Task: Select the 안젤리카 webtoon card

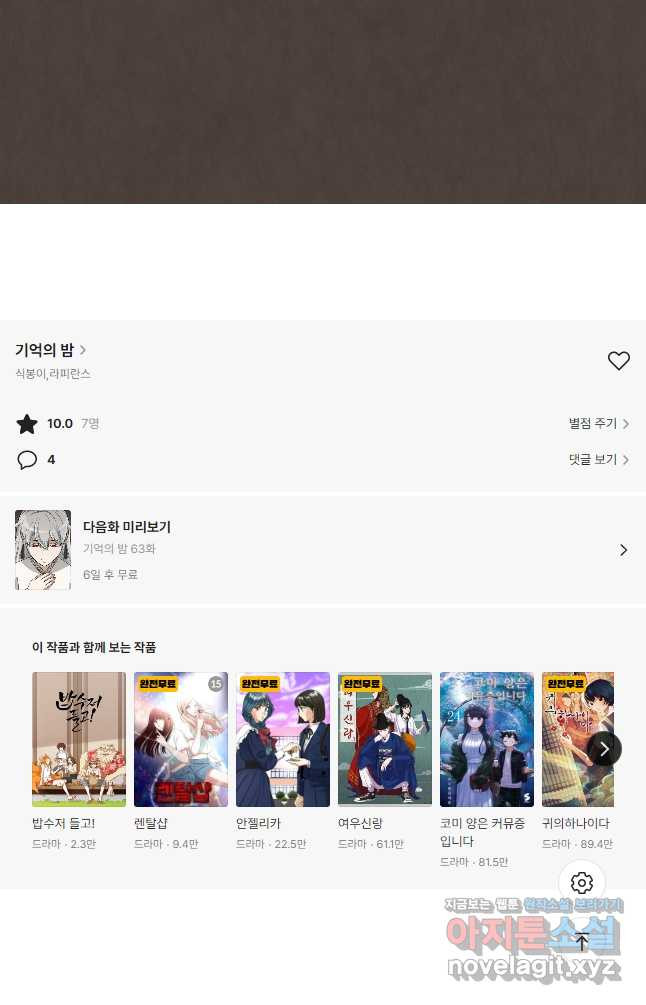Action: [x=283, y=740]
